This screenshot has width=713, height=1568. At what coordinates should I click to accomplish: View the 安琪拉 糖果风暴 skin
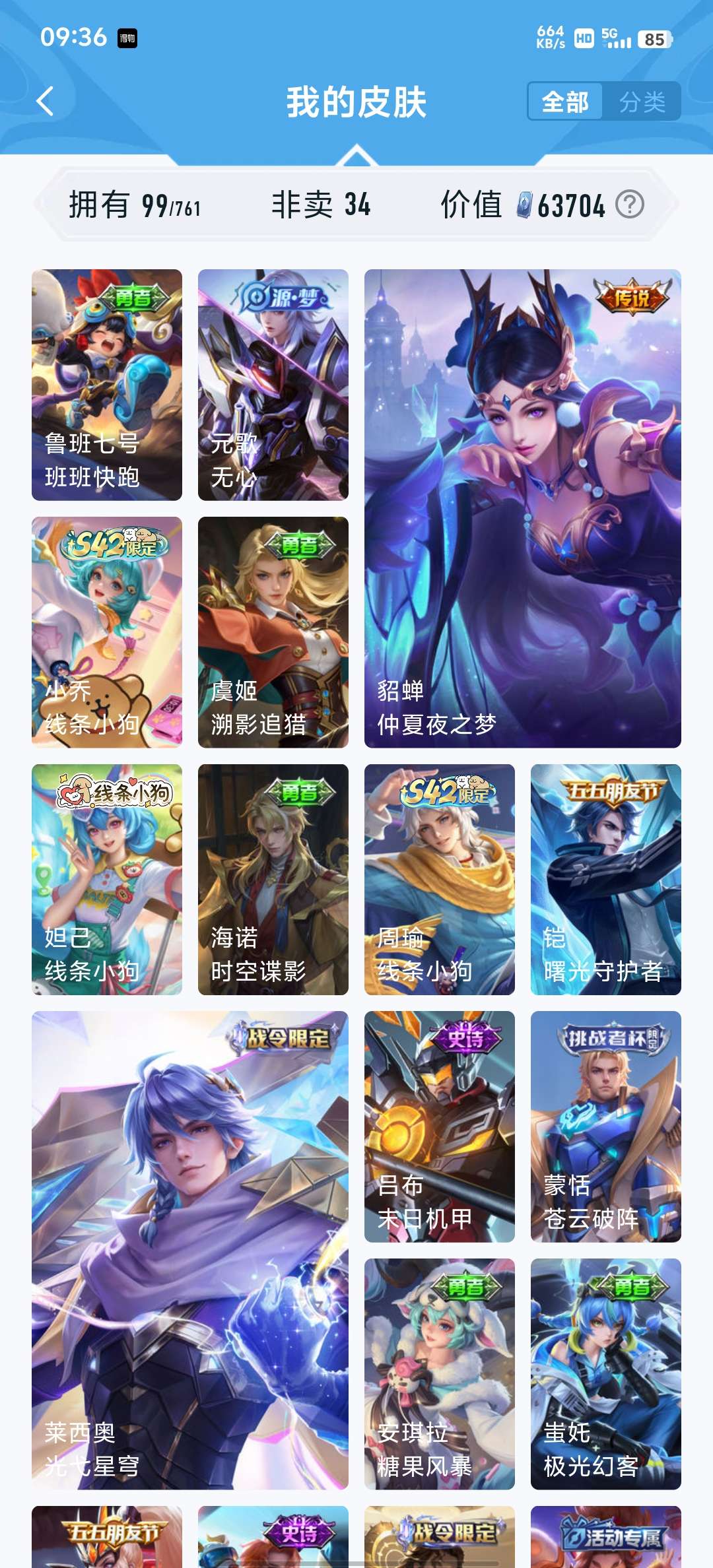(439, 1373)
